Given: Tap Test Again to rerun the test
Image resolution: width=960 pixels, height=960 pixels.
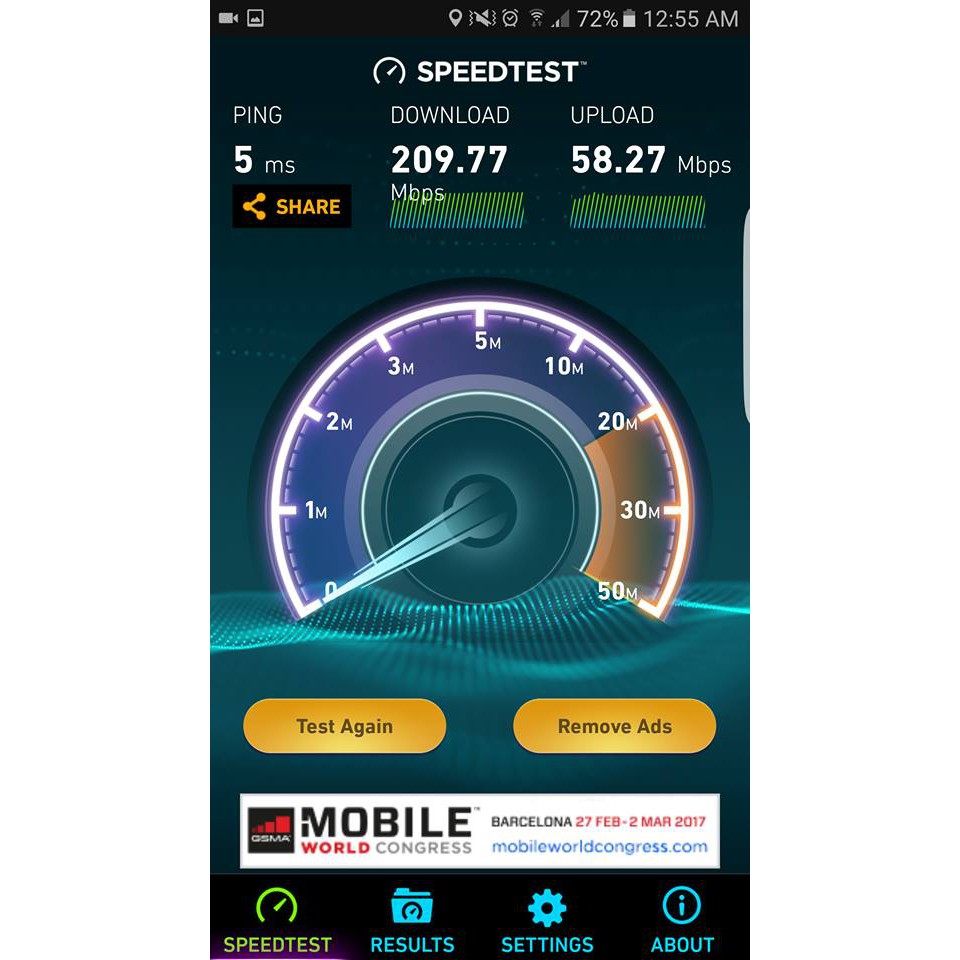Looking at the screenshot, I should pyautogui.click(x=345, y=726).
